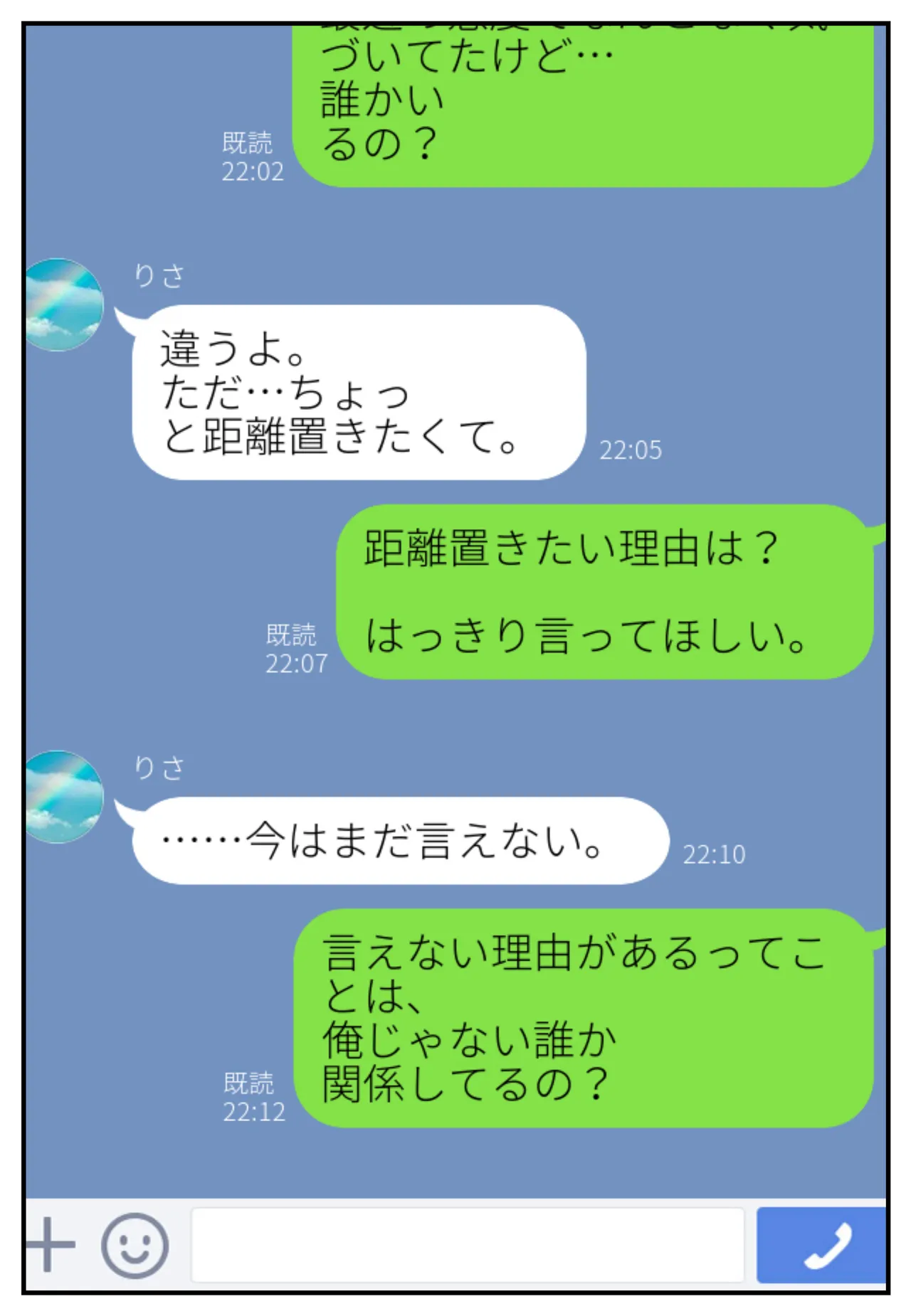This screenshot has height=1316, width=911.
Task: Tap りさ's name label by second message
Action: tap(158, 767)
